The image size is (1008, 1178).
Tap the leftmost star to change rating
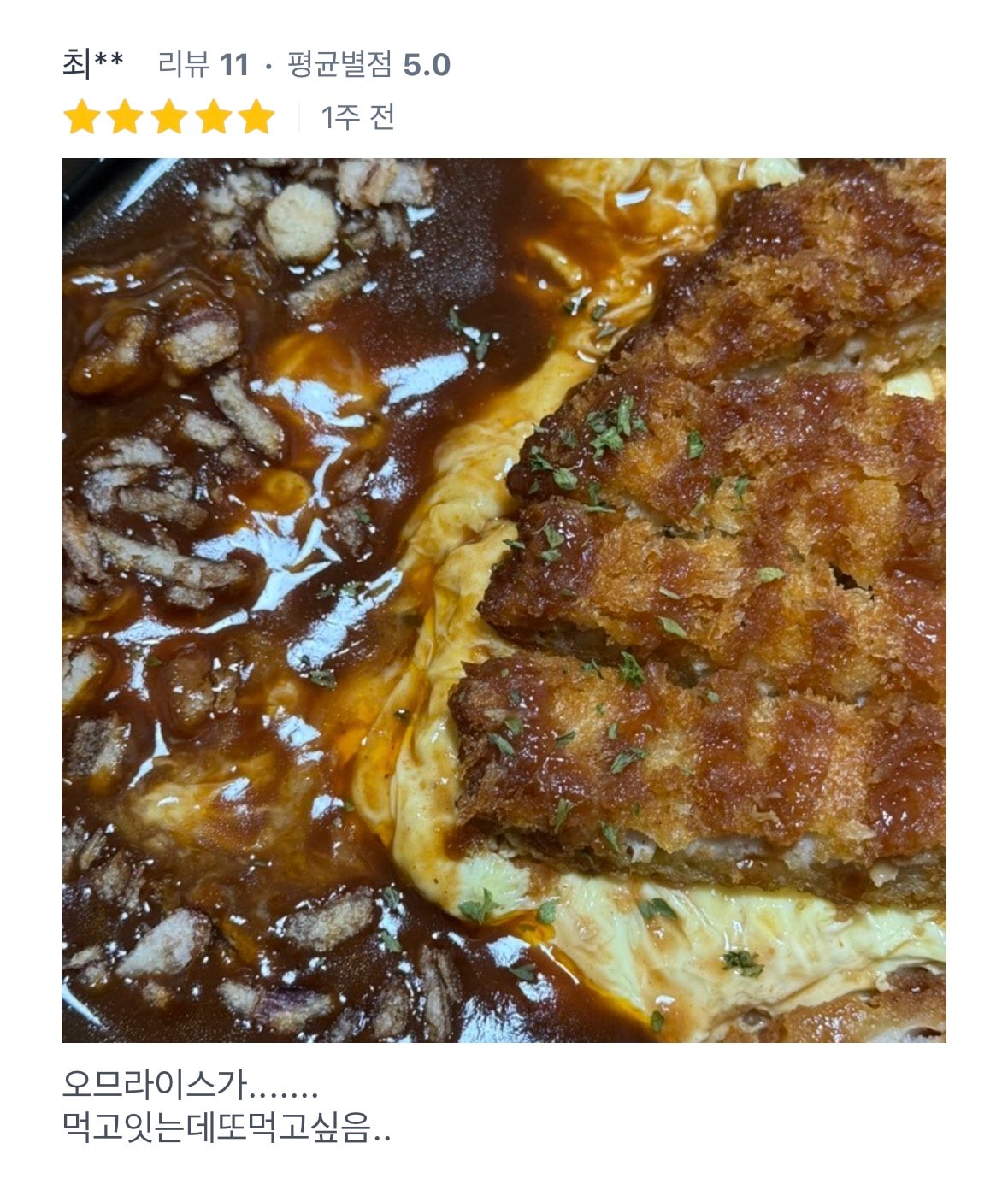(x=83, y=115)
